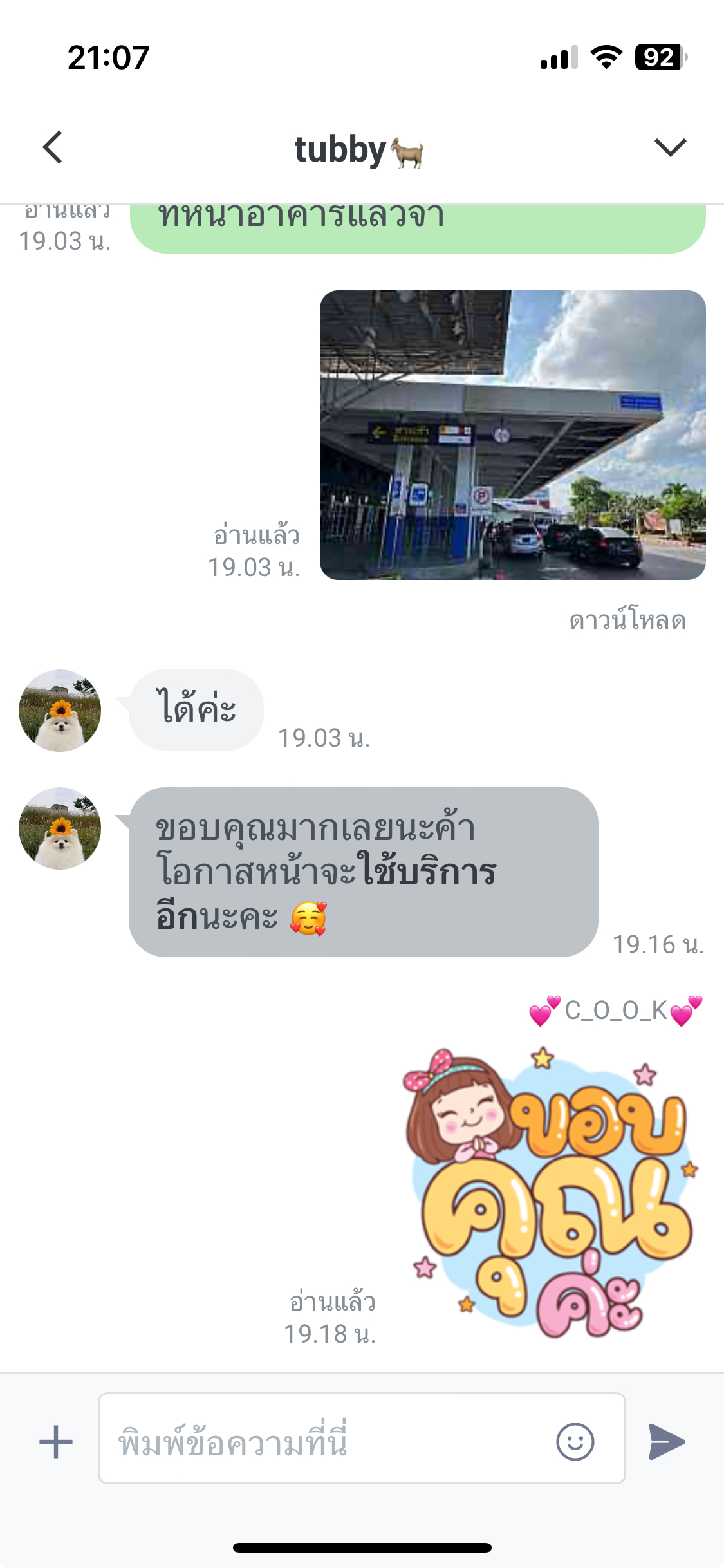Open the attachment plus menu
Viewport: 724px width, 1568px height.
(56, 1442)
